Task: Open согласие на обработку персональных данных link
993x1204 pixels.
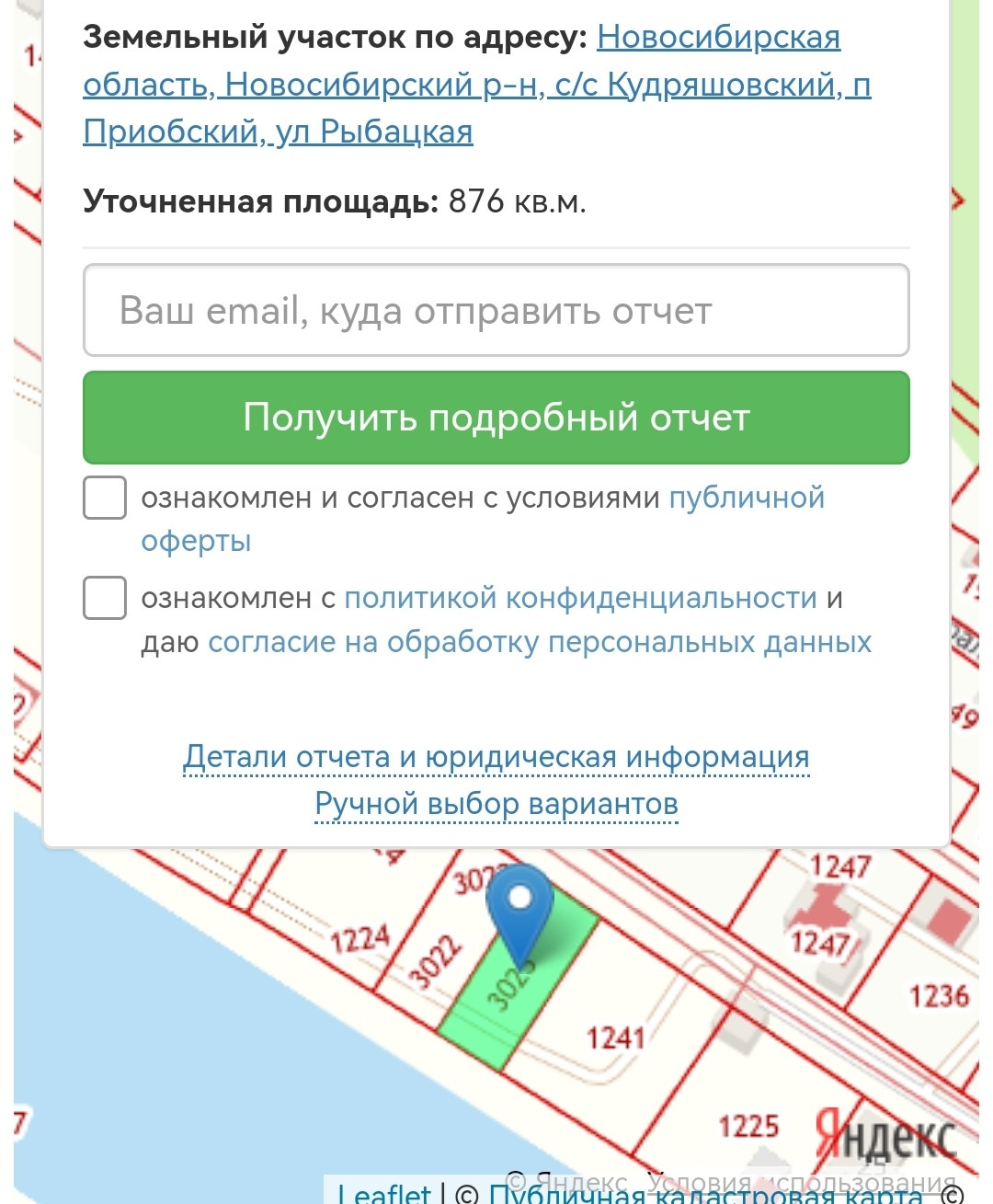Action: pyautogui.click(x=540, y=642)
